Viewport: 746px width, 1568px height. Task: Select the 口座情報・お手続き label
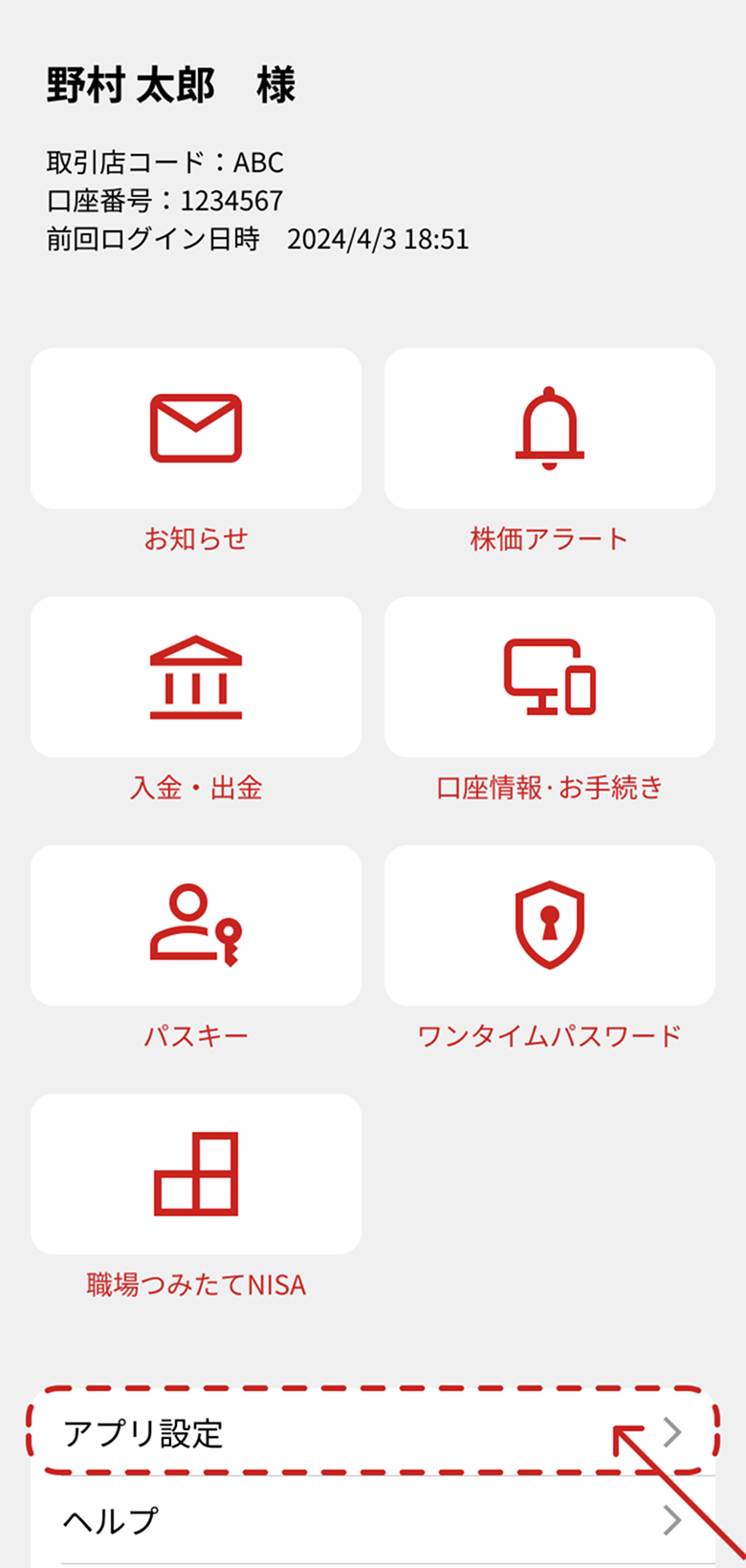549,788
